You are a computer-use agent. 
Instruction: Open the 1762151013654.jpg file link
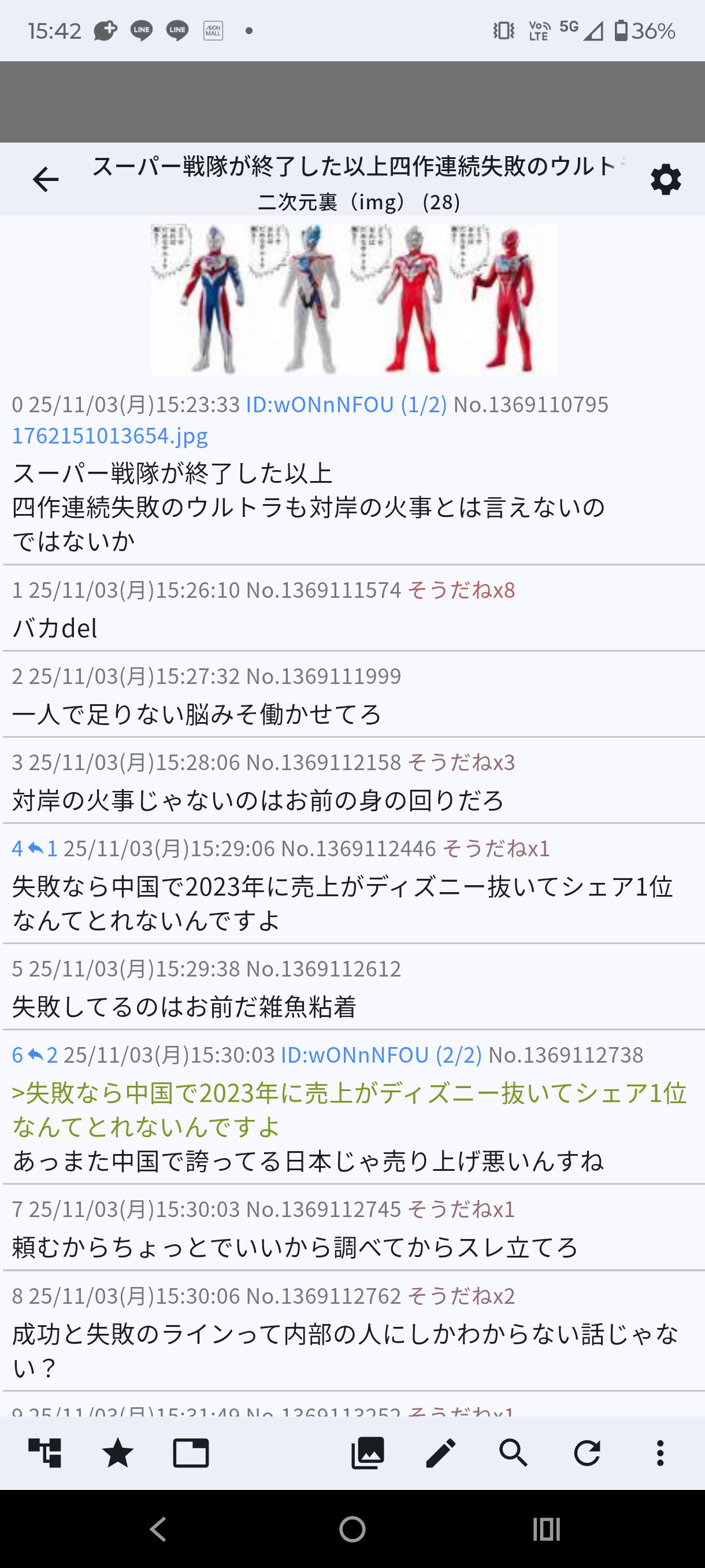110,435
